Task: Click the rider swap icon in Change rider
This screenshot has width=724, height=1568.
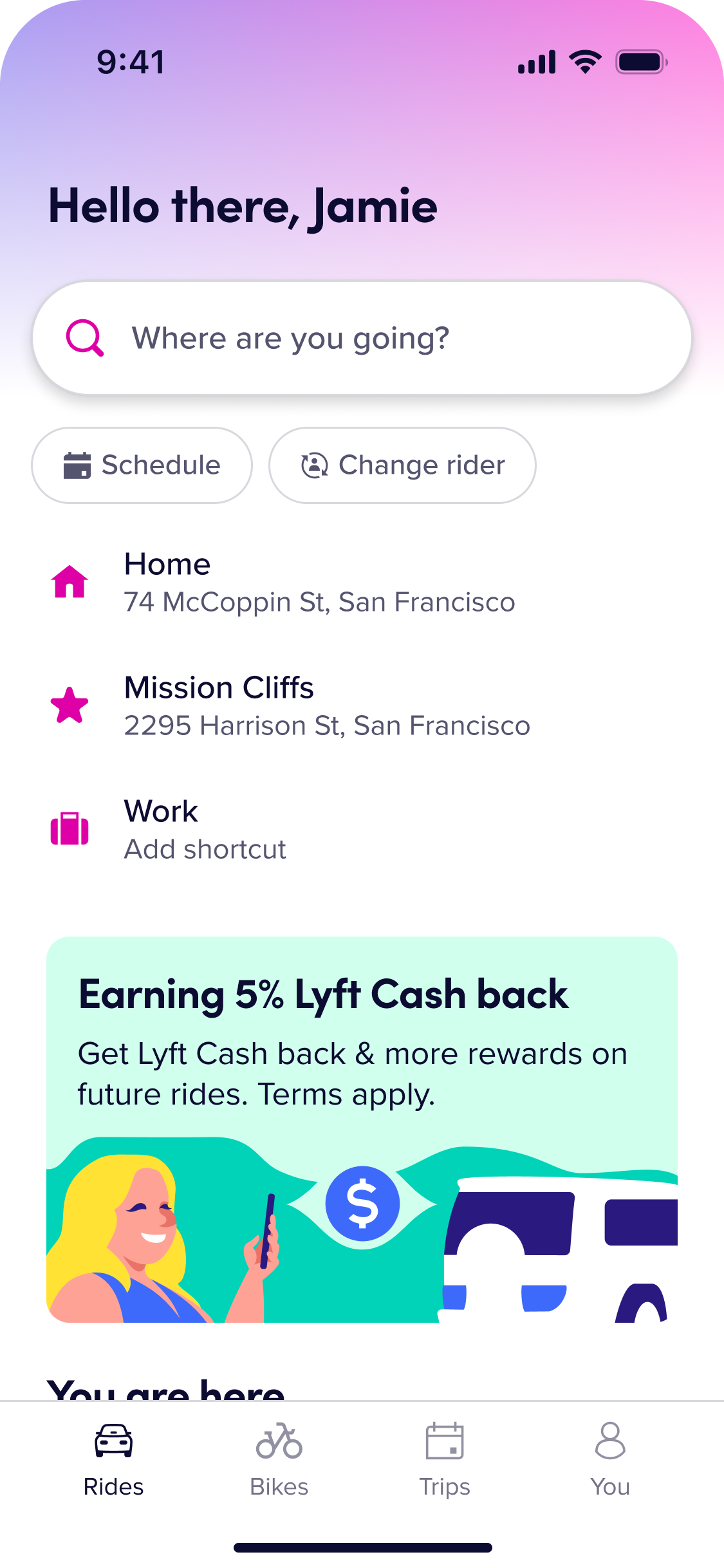Action: (313, 465)
